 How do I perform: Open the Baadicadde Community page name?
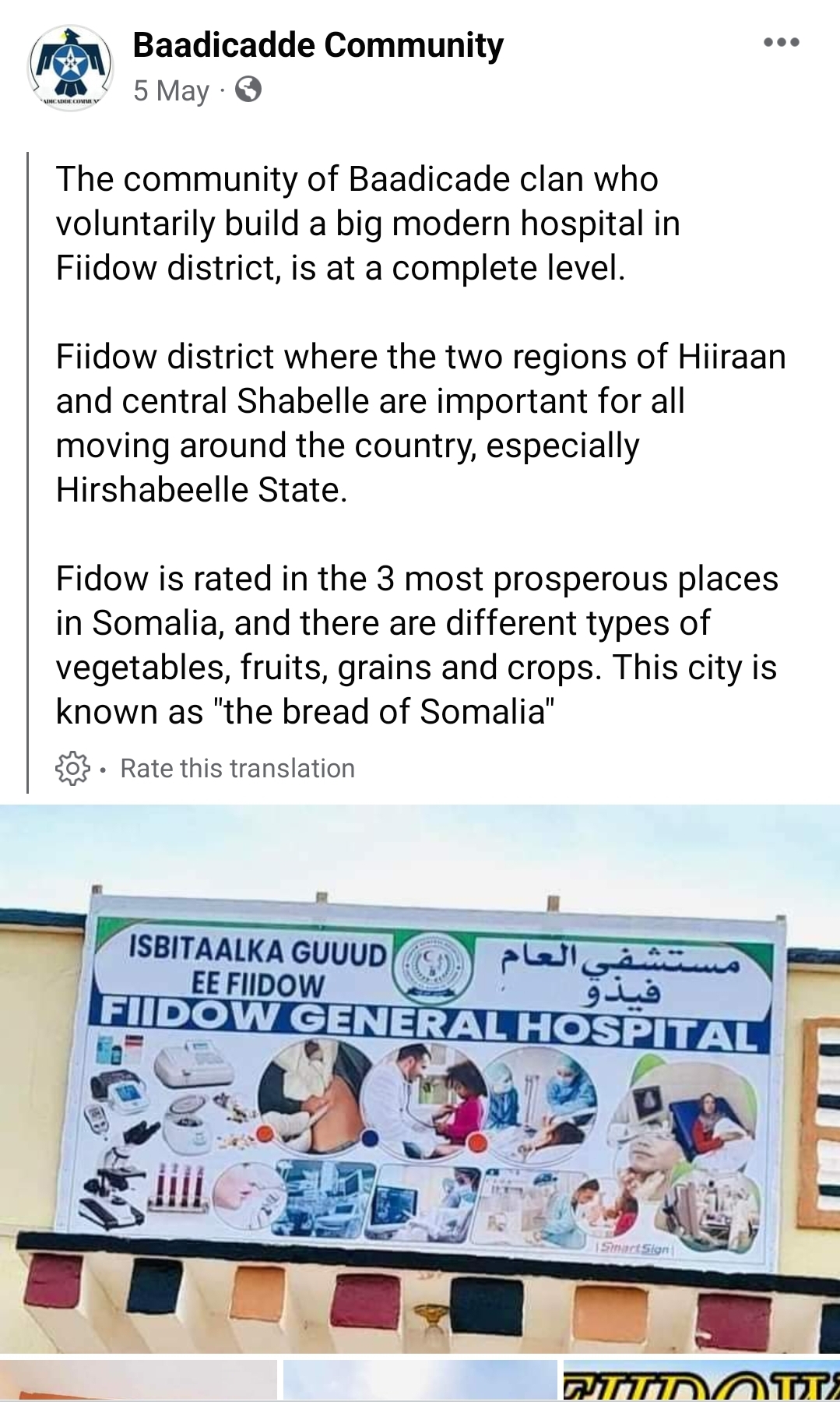(318, 45)
